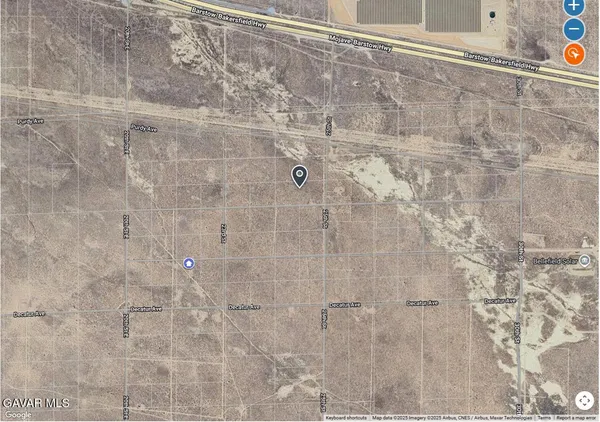This screenshot has height=422, width=600.
Task: Tap the orange location arrow button
Action: pyautogui.click(x=575, y=53)
